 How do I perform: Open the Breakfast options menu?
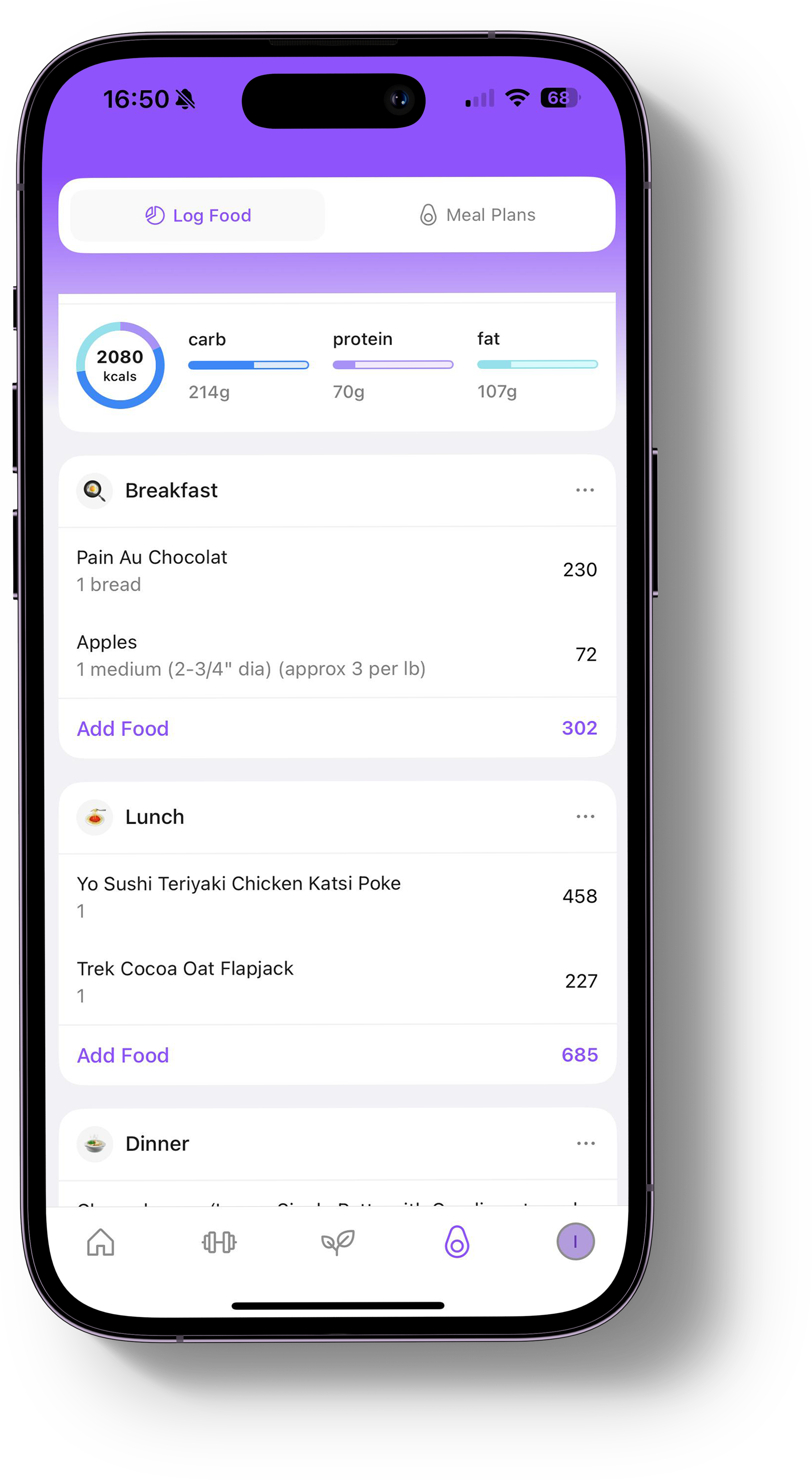(585, 490)
